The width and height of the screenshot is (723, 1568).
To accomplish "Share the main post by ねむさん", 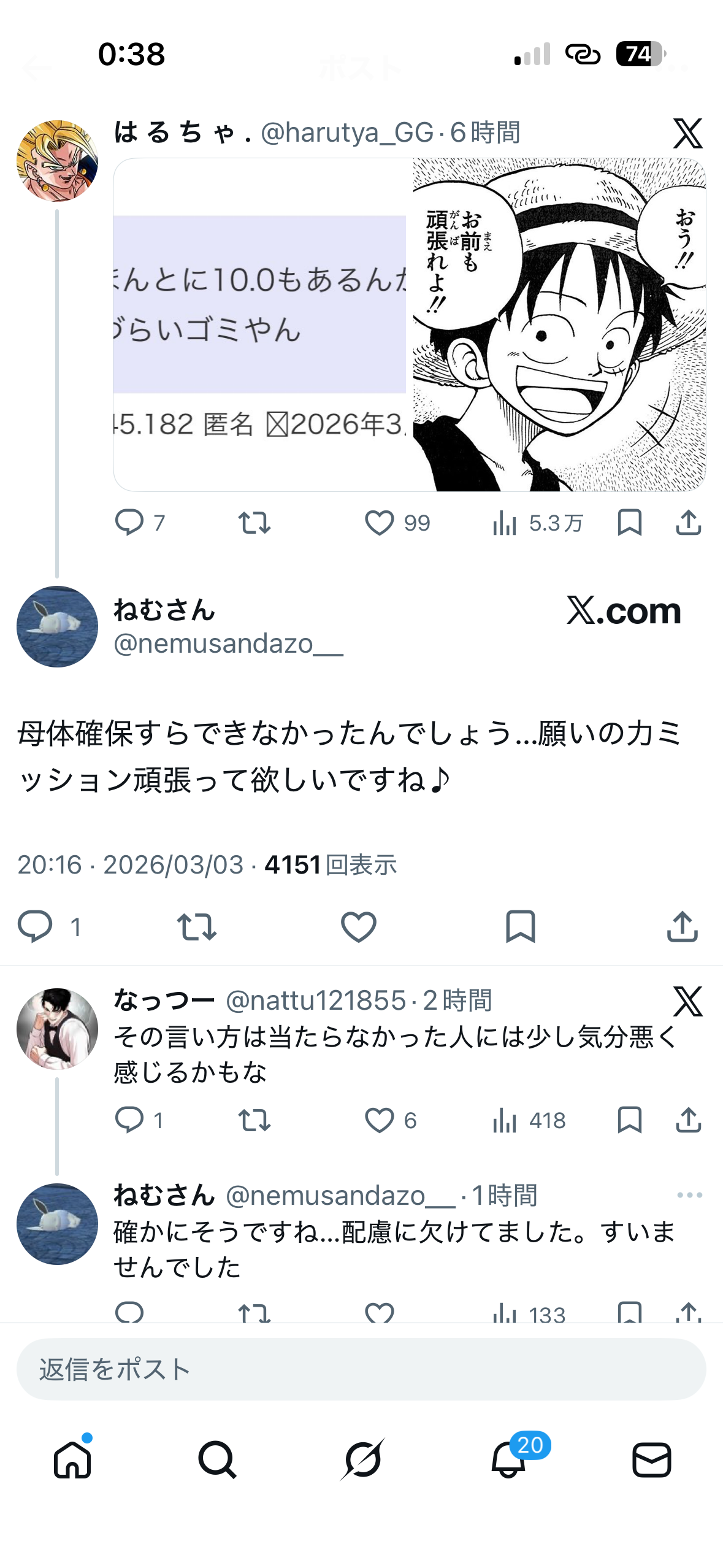I will point(682,926).
